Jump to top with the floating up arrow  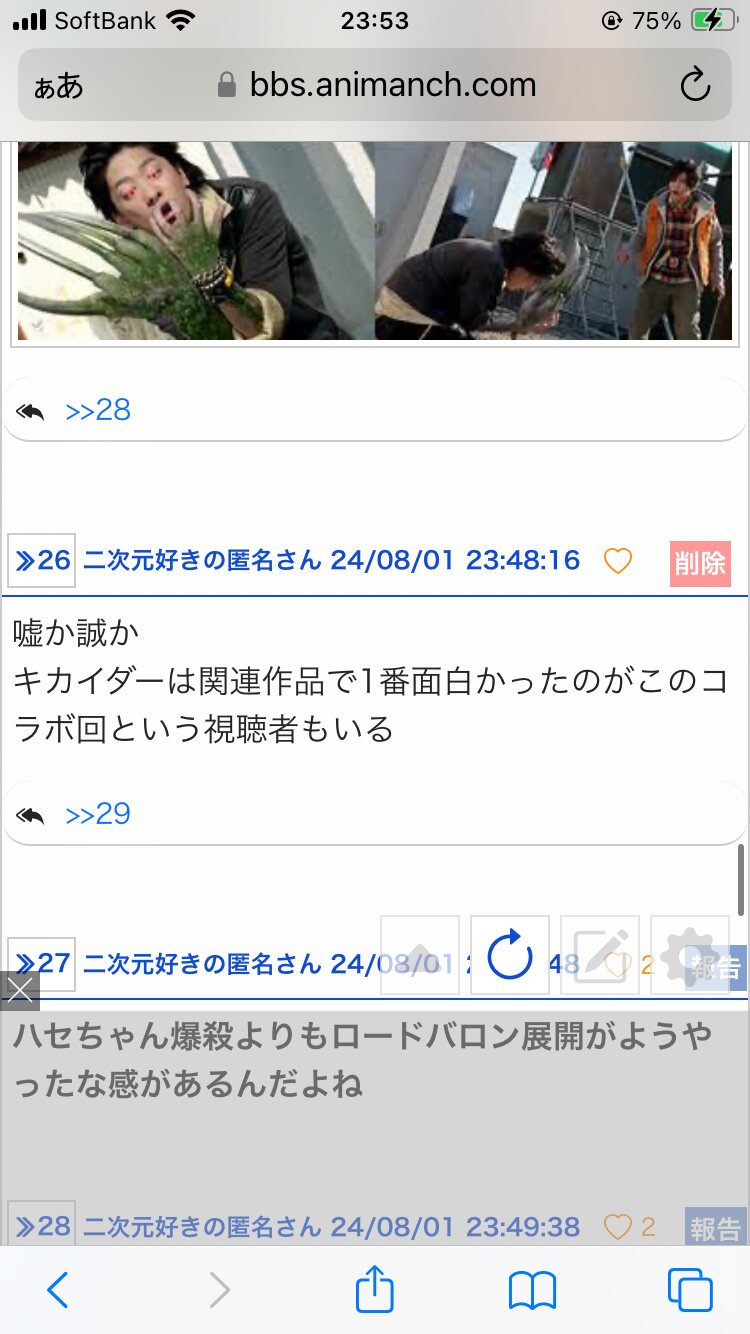pyautogui.click(x=420, y=955)
